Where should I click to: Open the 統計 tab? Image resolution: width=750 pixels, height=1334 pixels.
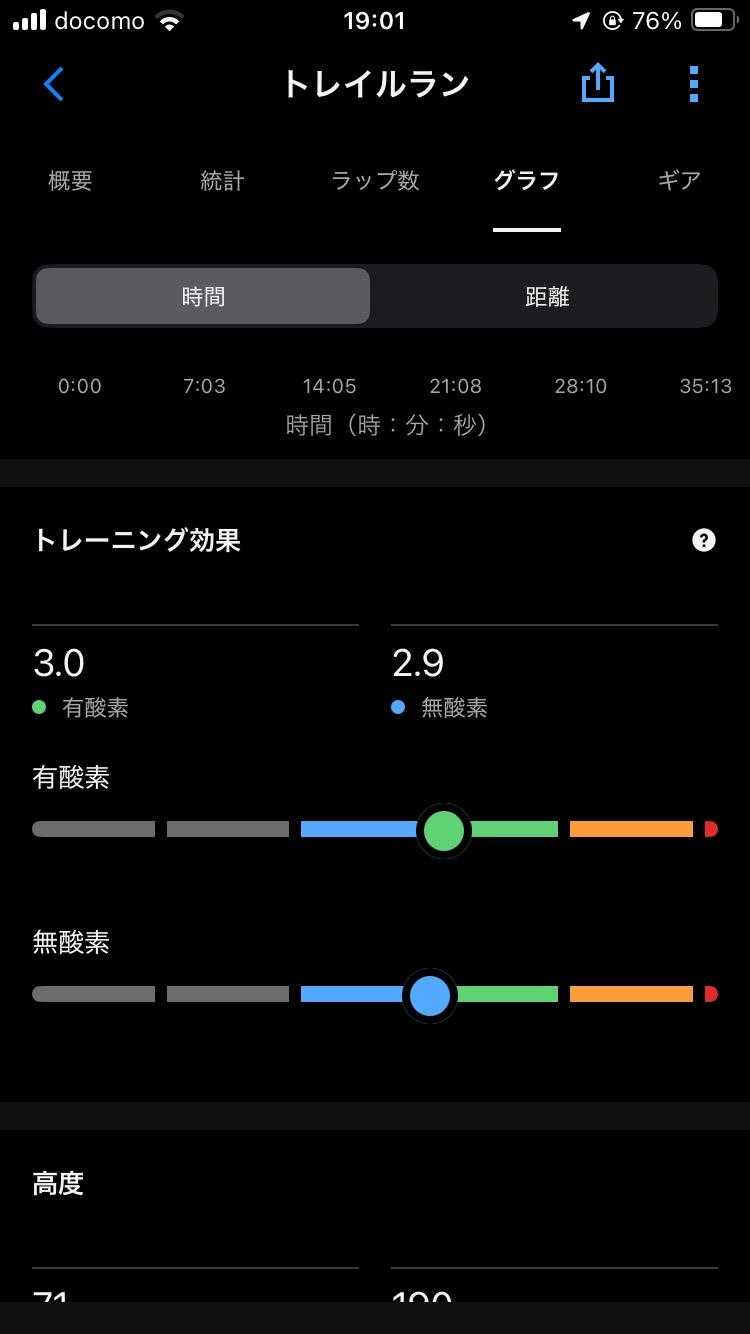point(222,181)
